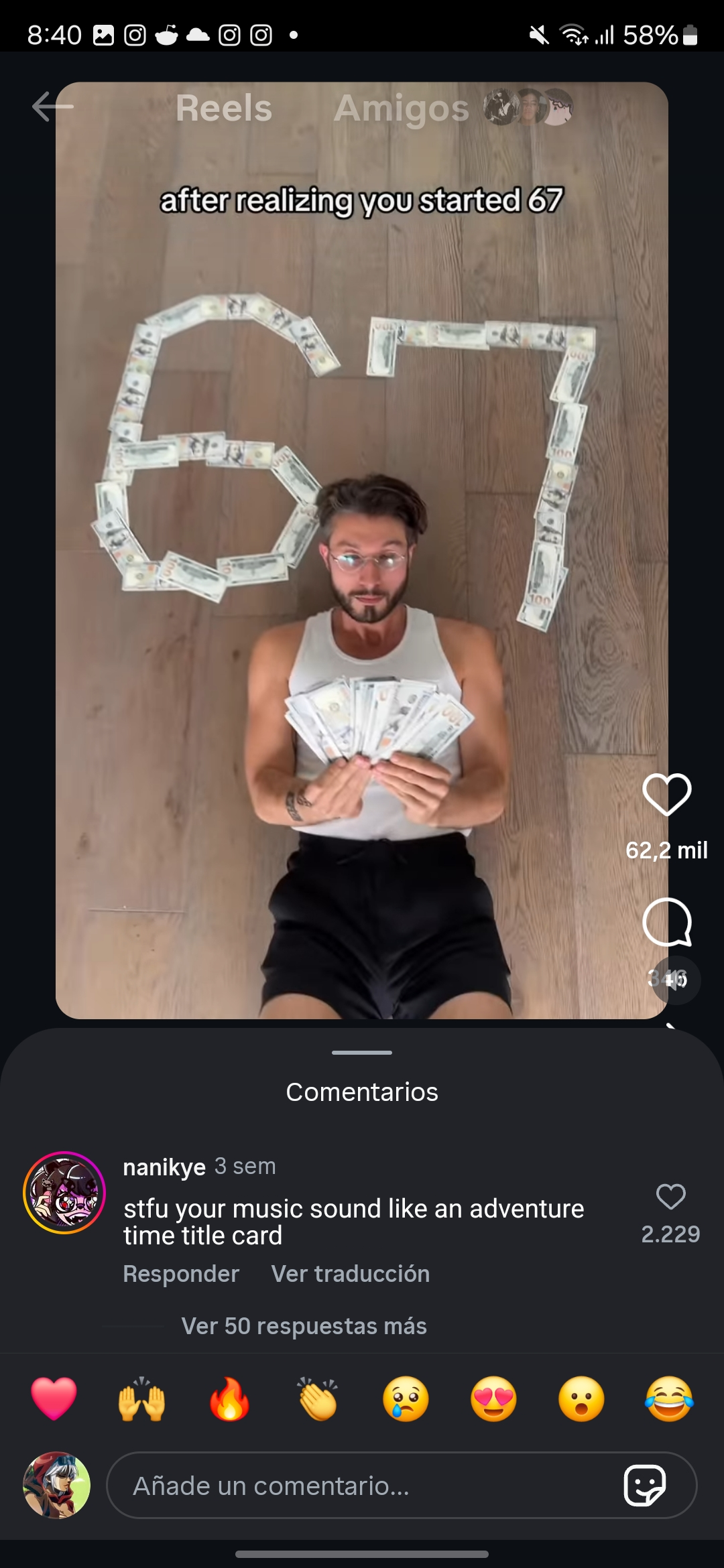Insert the red heart emoji reaction
The width and height of the screenshot is (724, 1568).
point(54,1399)
